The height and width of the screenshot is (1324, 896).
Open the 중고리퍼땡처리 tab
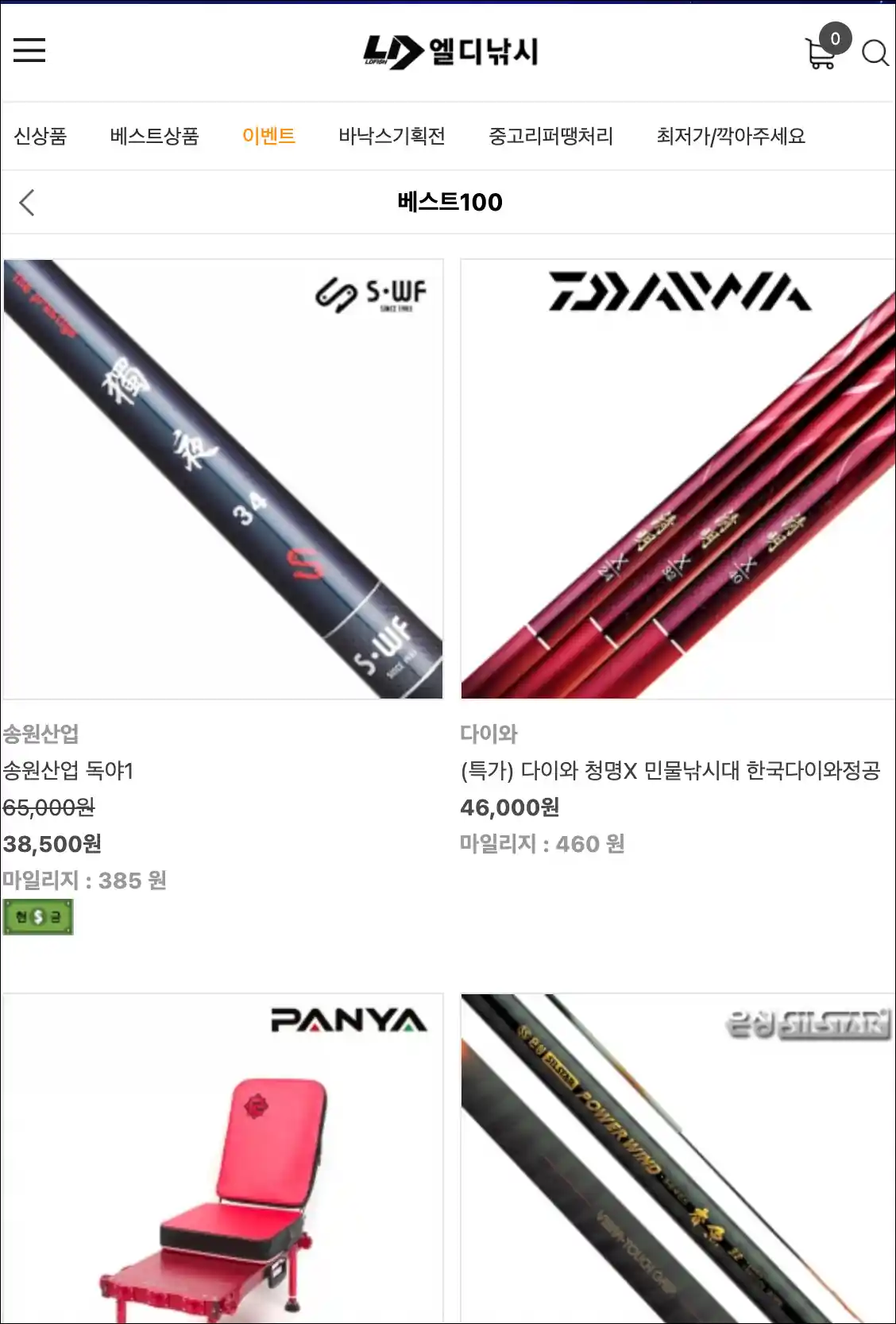pos(550,136)
